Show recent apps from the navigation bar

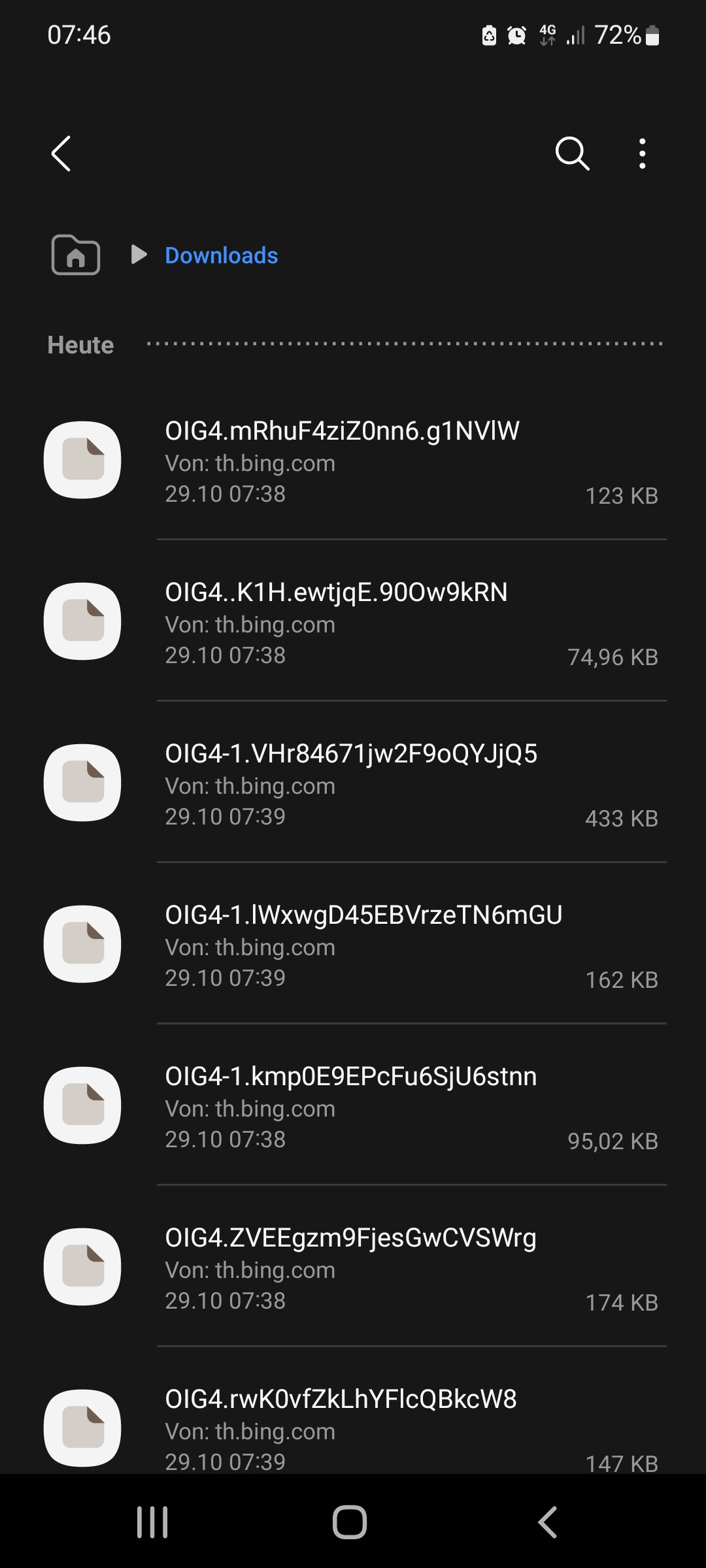152,1522
